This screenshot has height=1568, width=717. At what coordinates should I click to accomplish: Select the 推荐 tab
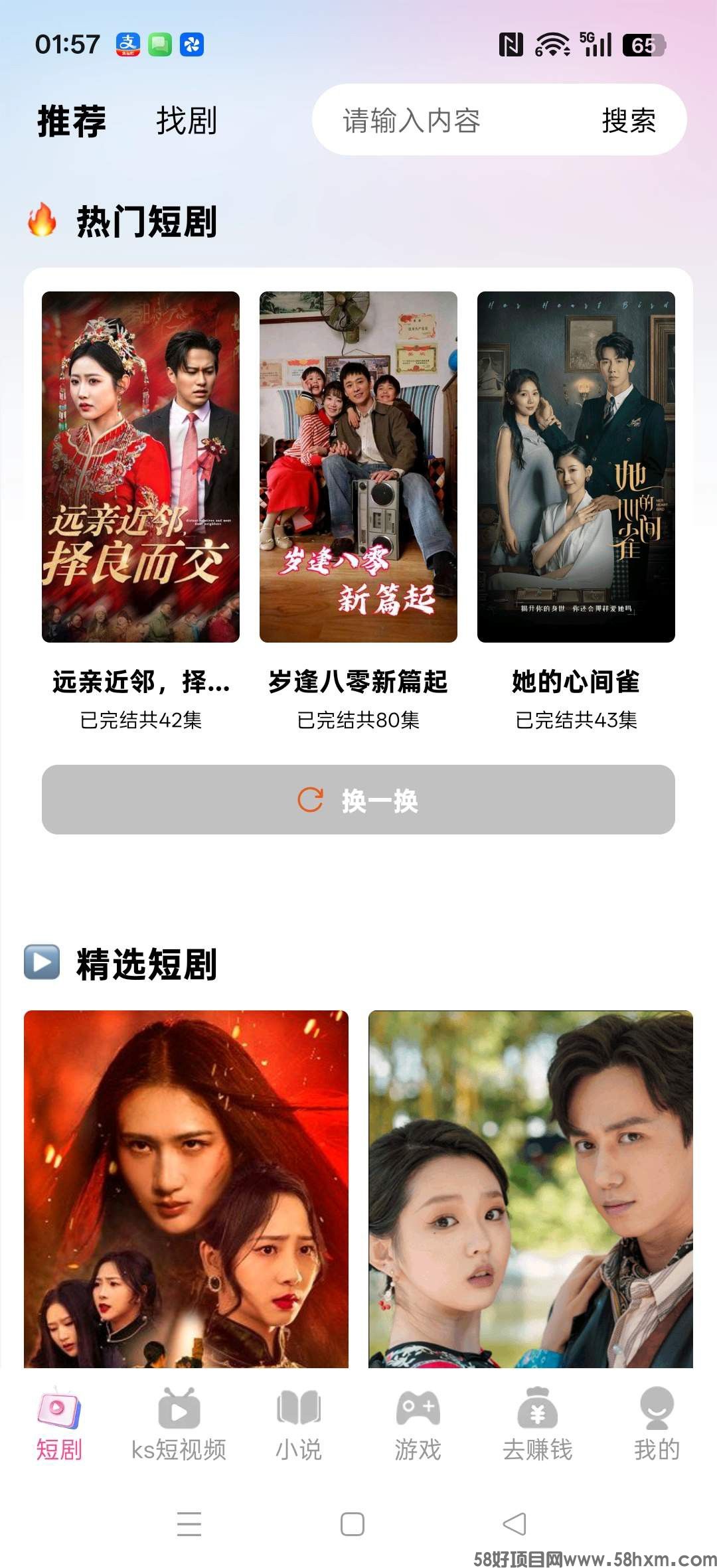(72, 121)
